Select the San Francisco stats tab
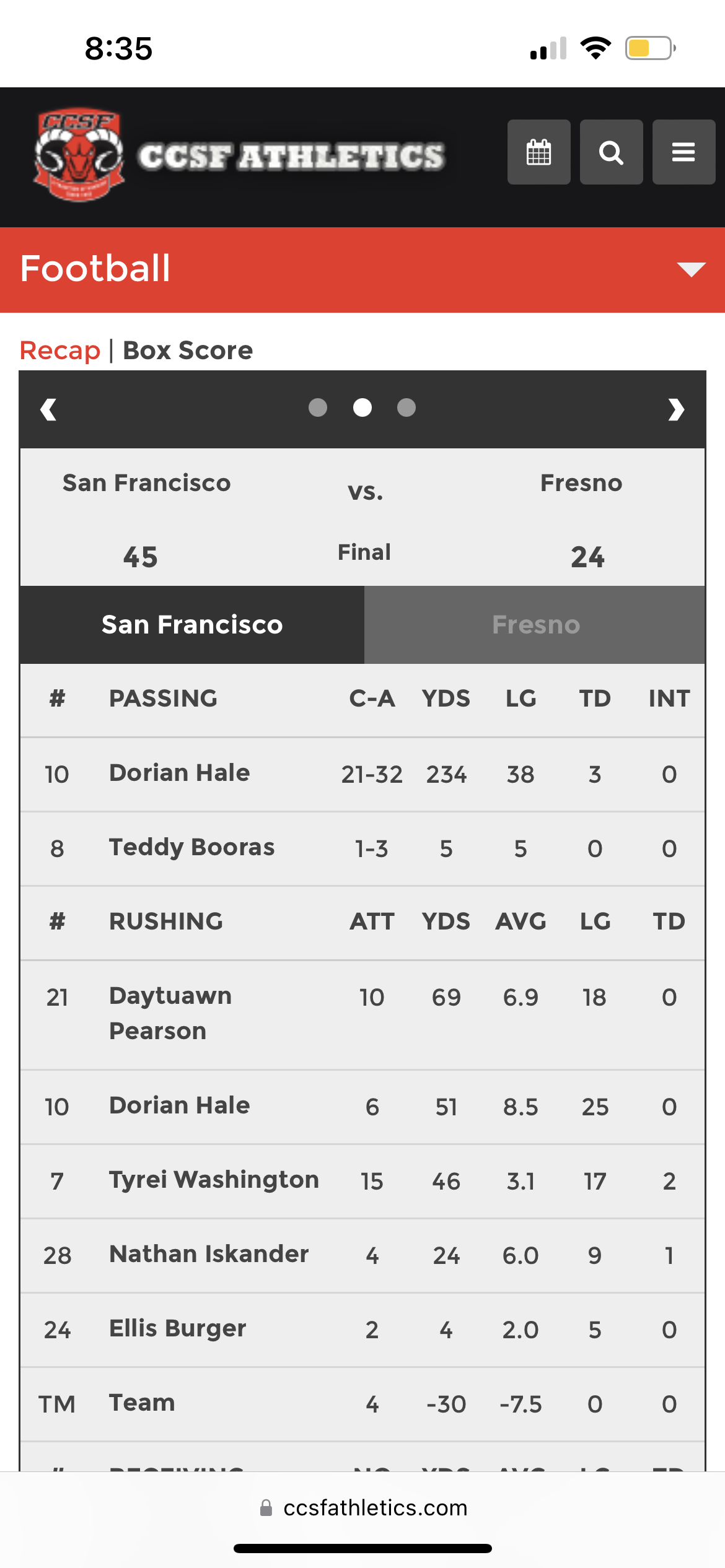Image resolution: width=725 pixels, height=1568 pixels. 192,625
